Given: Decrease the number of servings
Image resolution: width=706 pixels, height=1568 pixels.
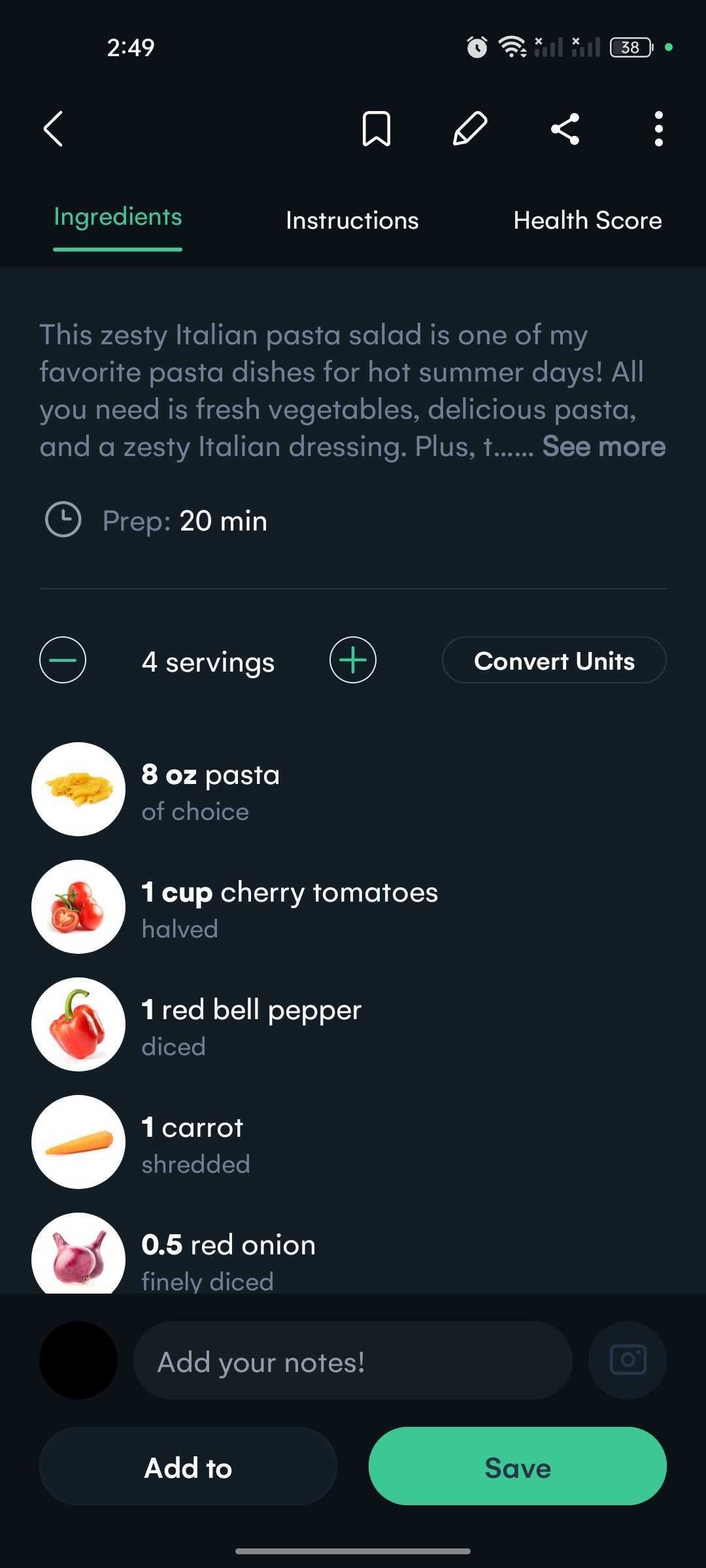Looking at the screenshot, I should pos(63,661).
